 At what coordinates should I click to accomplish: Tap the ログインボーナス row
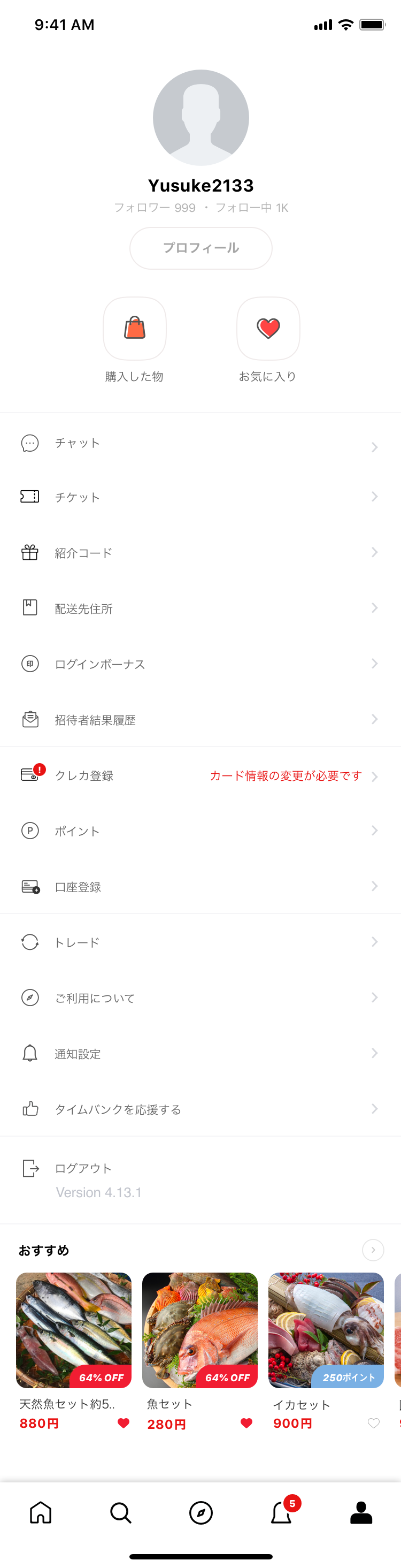(x=200, y=664)
